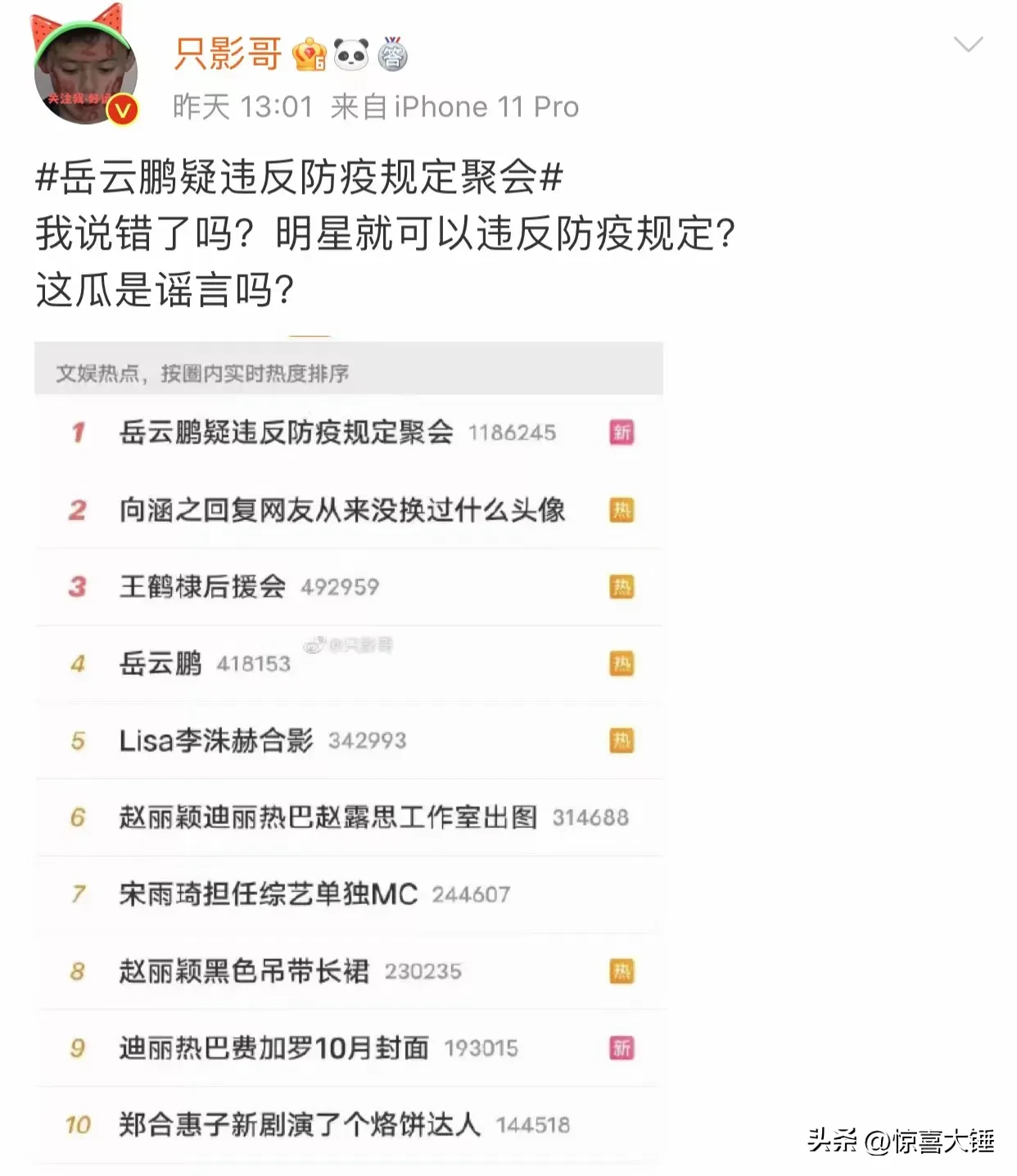Expand the post options chevron
This screenshot has width=1017, height=1176.
[x=968, y=44]
